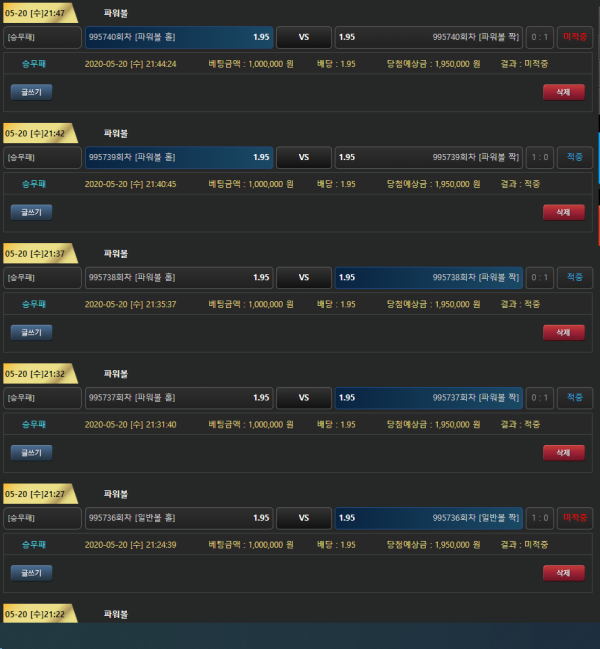Delete the 995737회차 bet record
Viewport: 600px width, 649px height.
(x=563, y=452)
